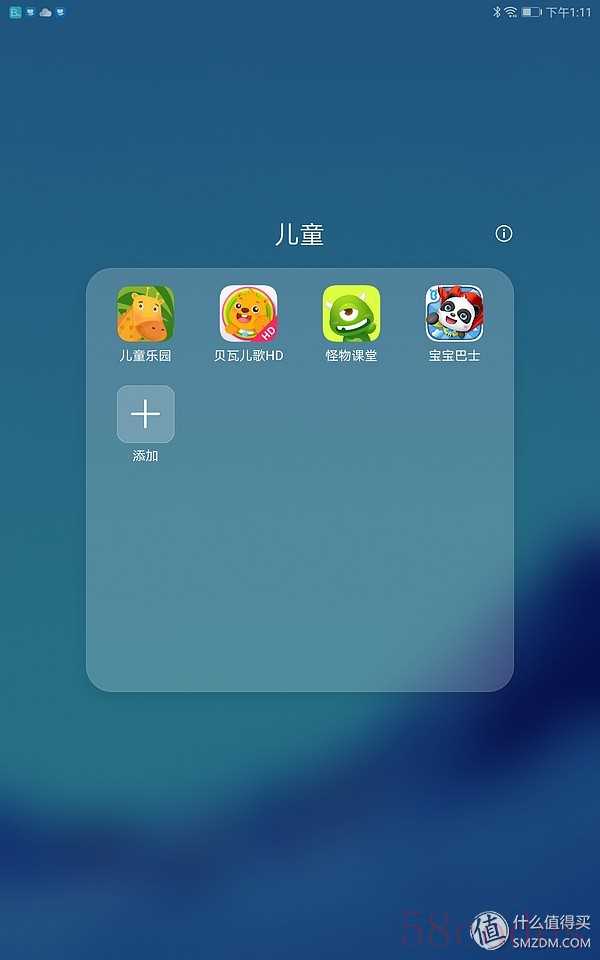Tap 添加 to add an app
600x960 pixels.
pyautogui.click(x=146, y=414)
